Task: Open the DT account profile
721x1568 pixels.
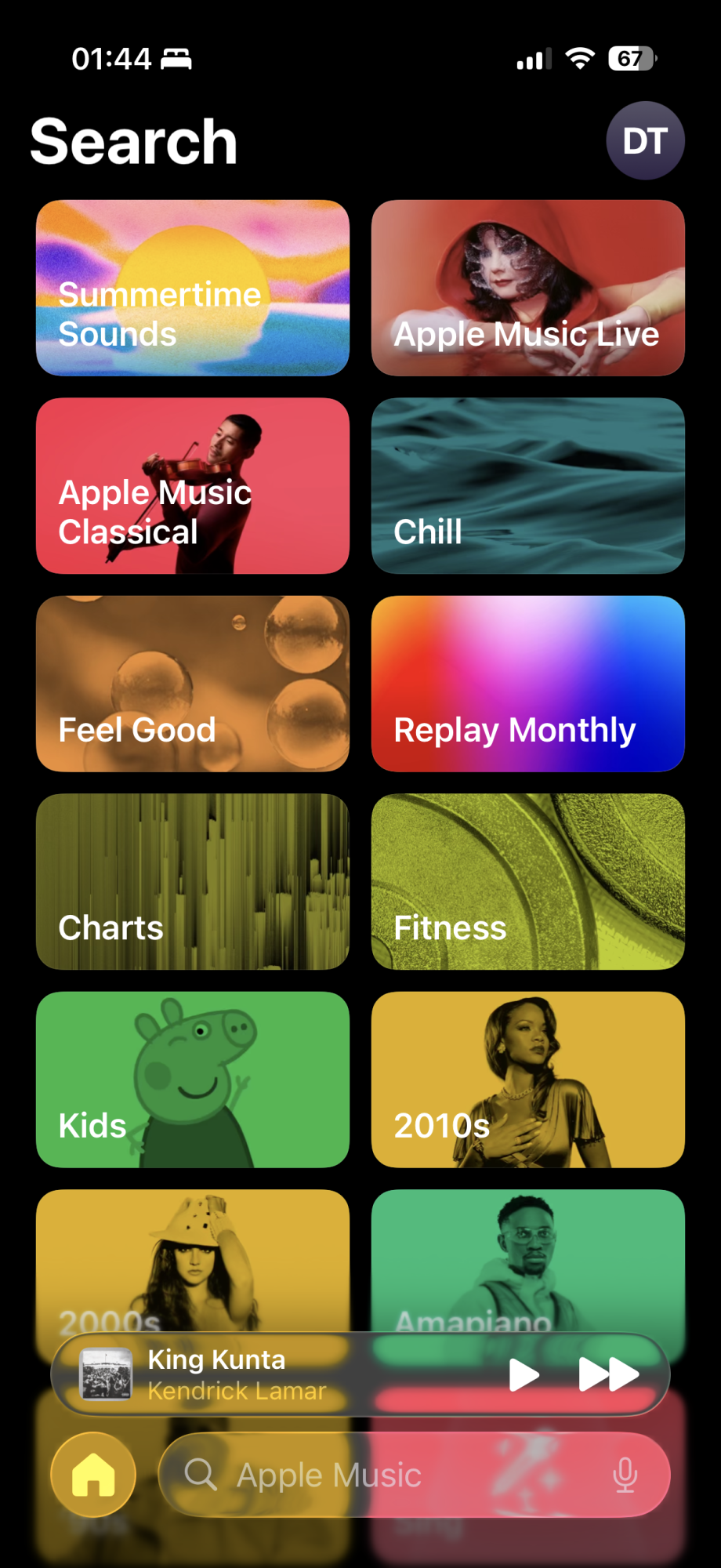Action: (645, 141)
